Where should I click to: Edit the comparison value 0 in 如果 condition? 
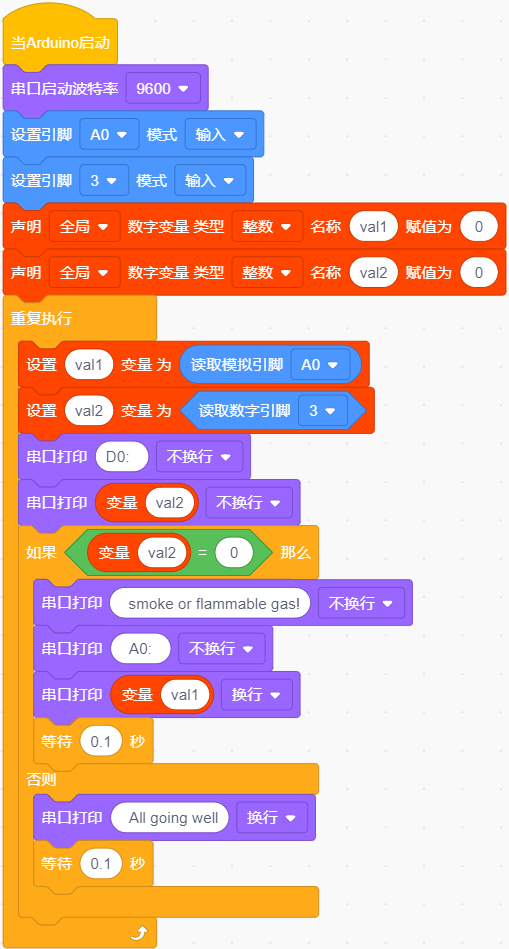234,552
